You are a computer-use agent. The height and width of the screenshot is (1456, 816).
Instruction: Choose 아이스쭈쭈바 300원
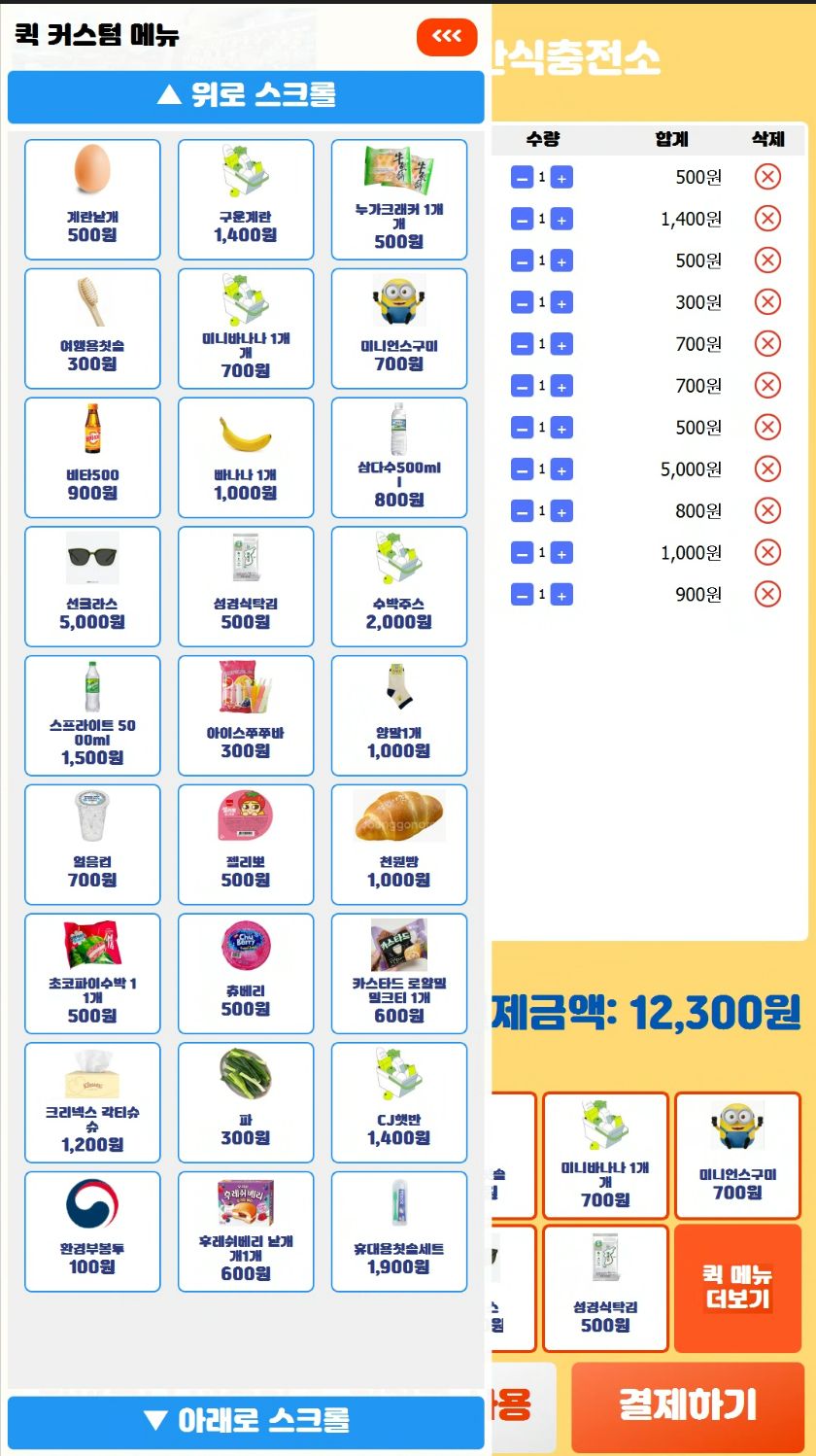click(x=246, y=716)
